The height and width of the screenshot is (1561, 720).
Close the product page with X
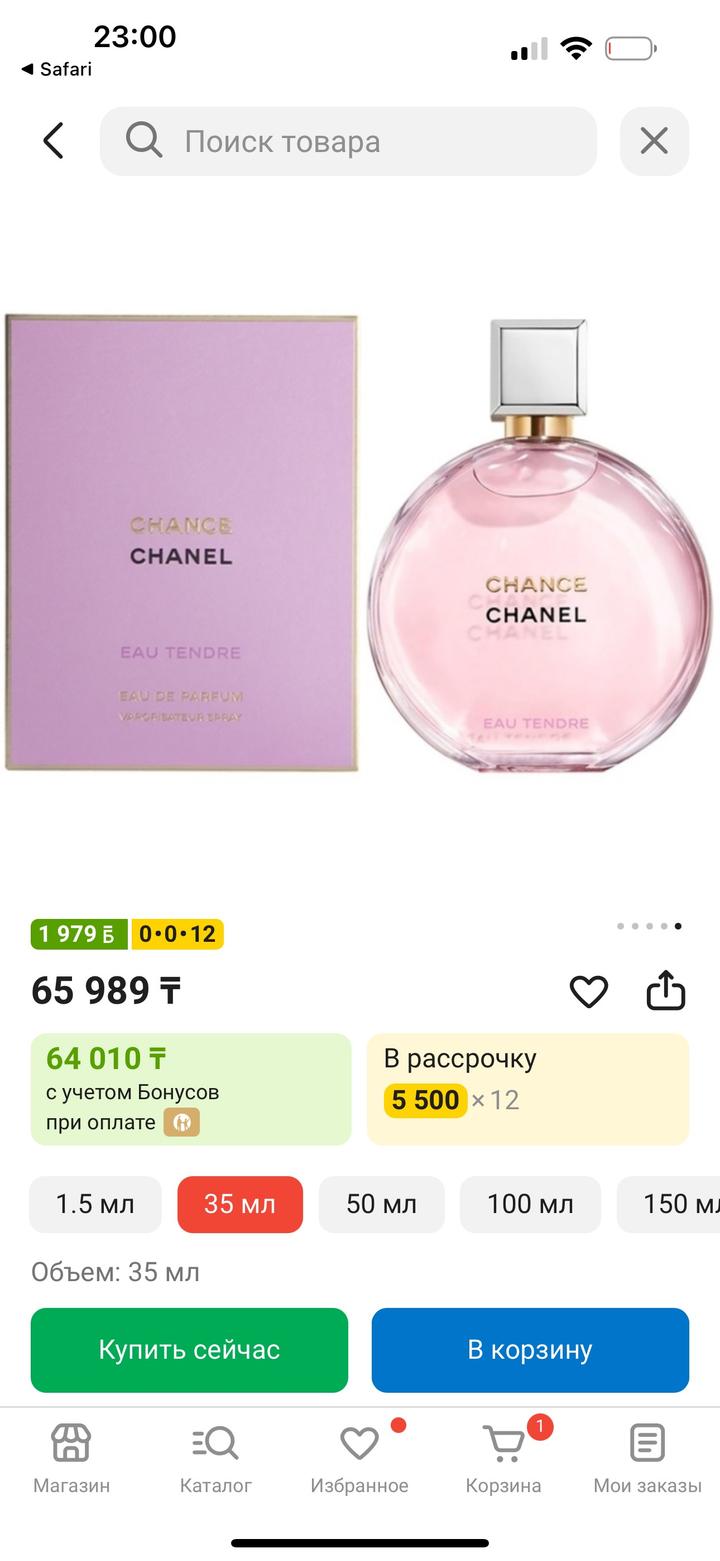point(654,141)
